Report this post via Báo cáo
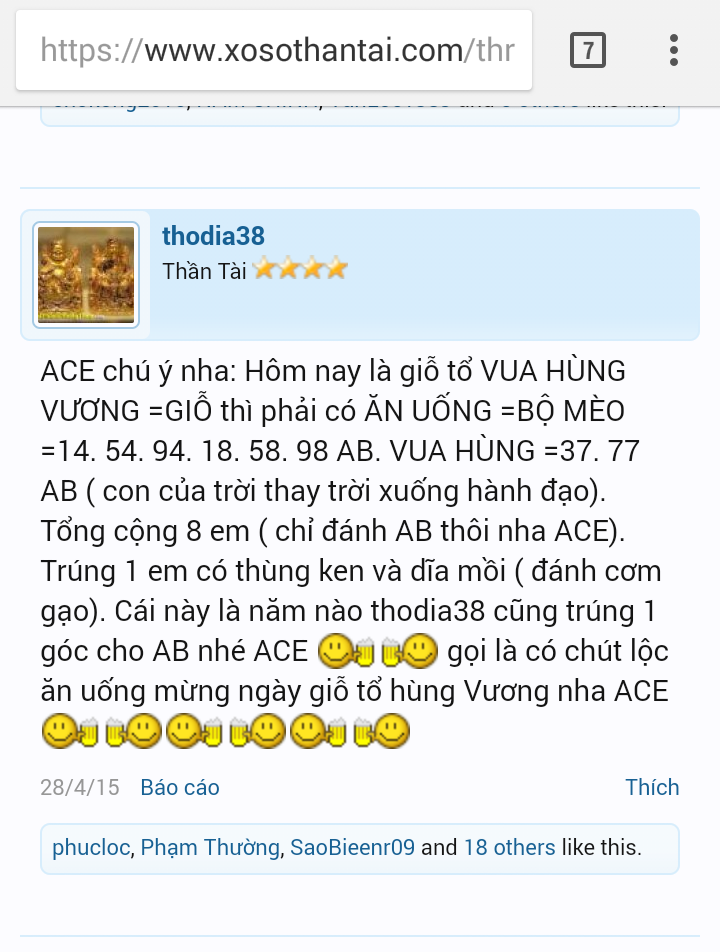This screenshot has height=952, width=720. pos(180,787)
